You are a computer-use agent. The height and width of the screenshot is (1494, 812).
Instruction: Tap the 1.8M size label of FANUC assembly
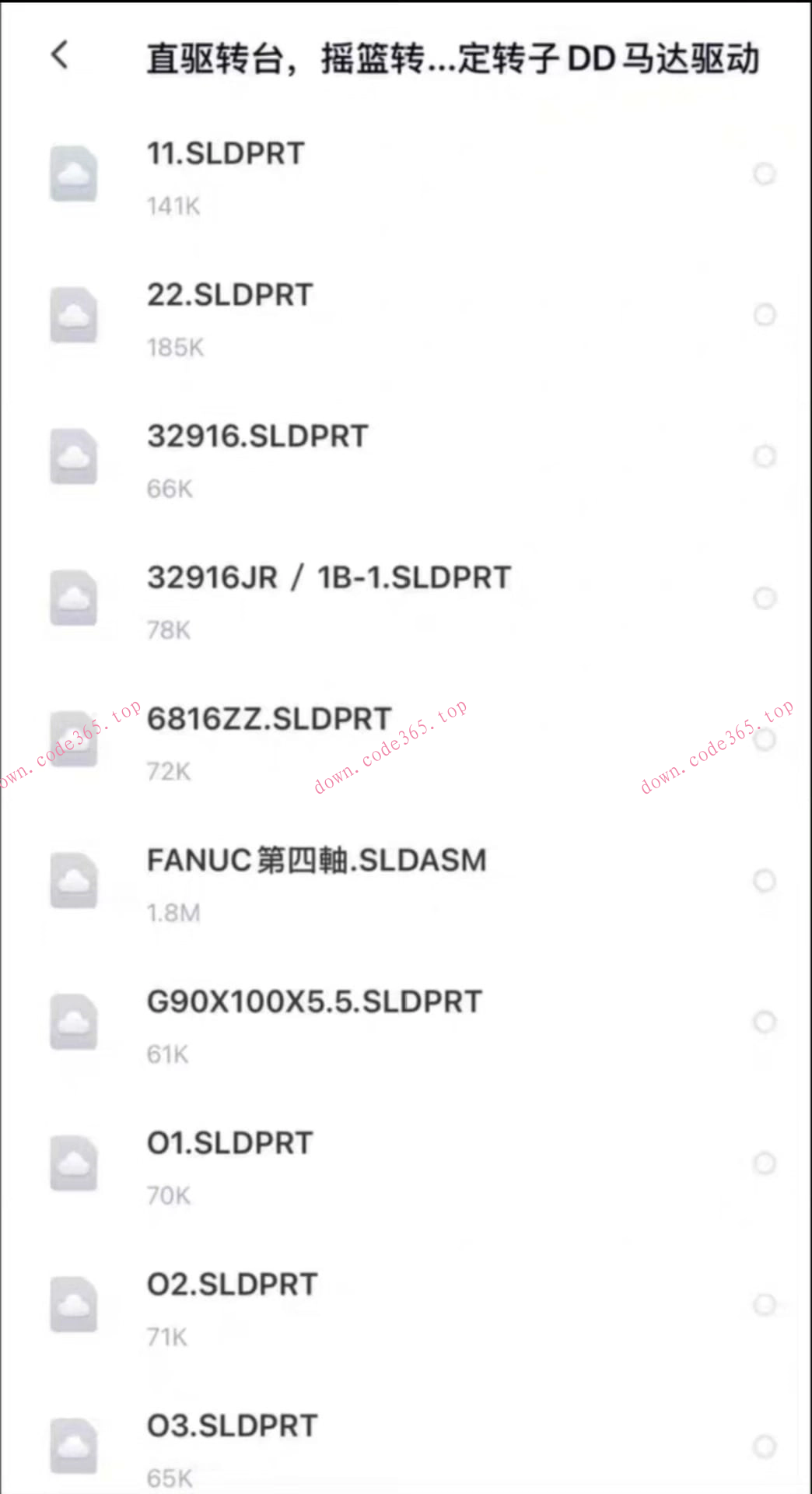click(173, 912)
